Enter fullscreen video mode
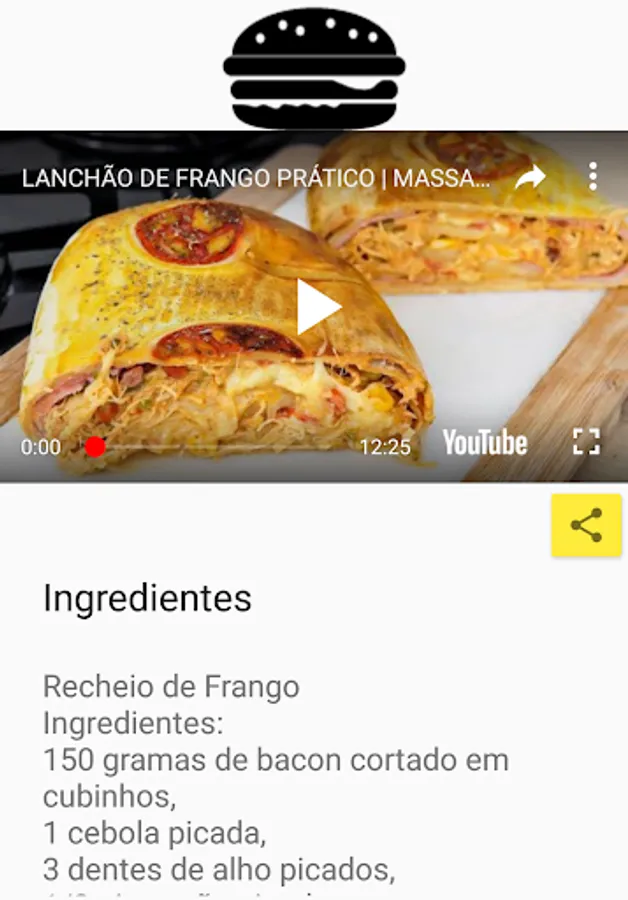This screenshot has height=900, width=628. click(586, 442)
